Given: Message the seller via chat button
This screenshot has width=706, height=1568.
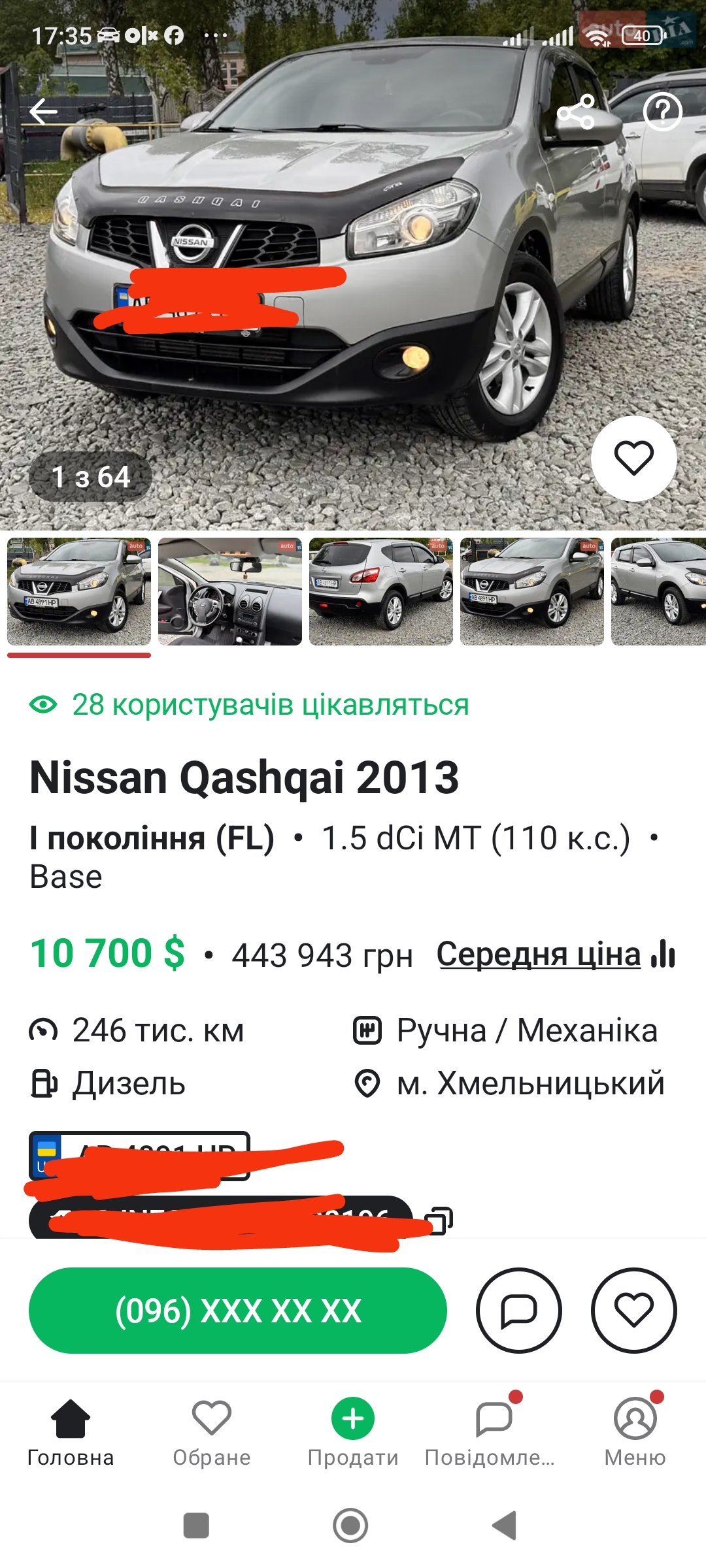Looking at the screenshot, I should coord(518,1311).
